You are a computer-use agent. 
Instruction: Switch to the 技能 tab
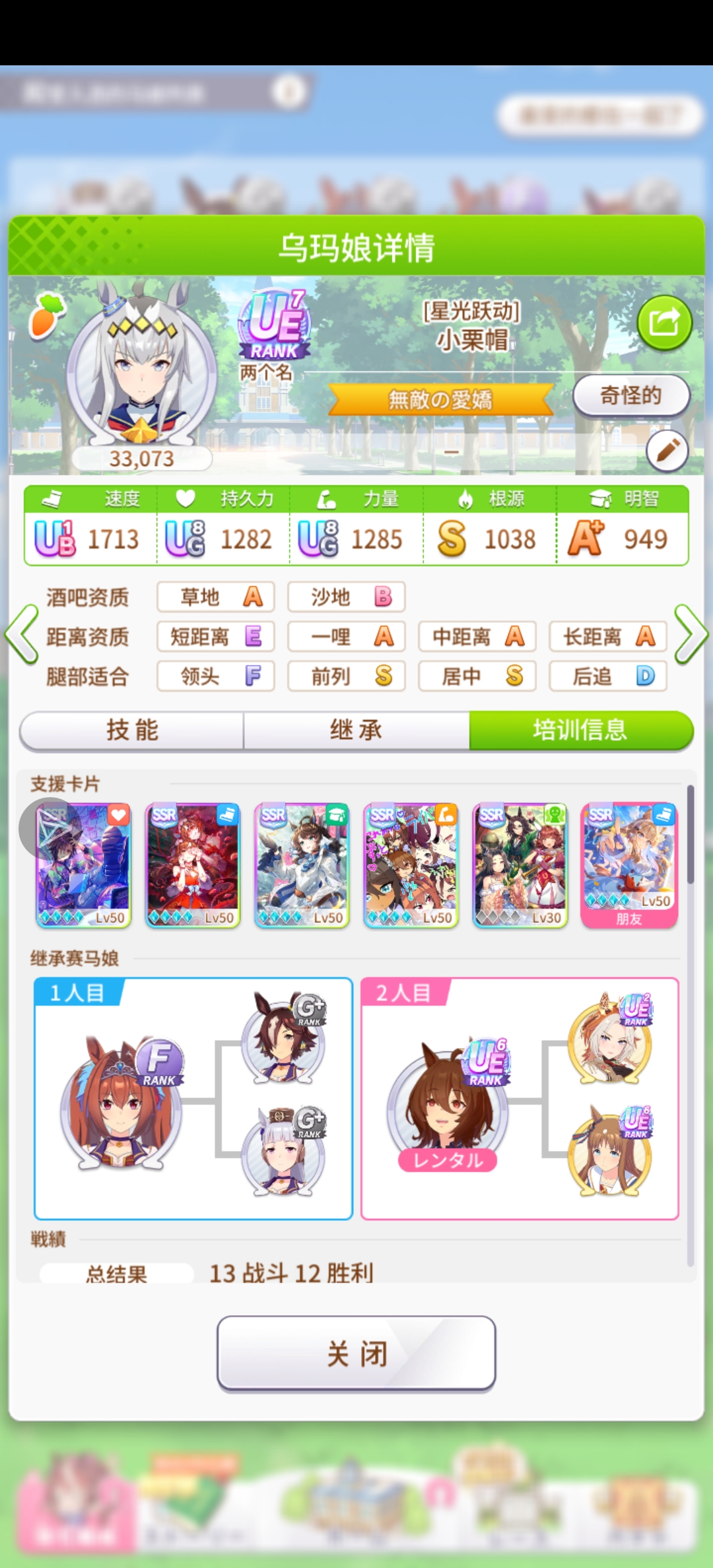click(x=132, y=731)
